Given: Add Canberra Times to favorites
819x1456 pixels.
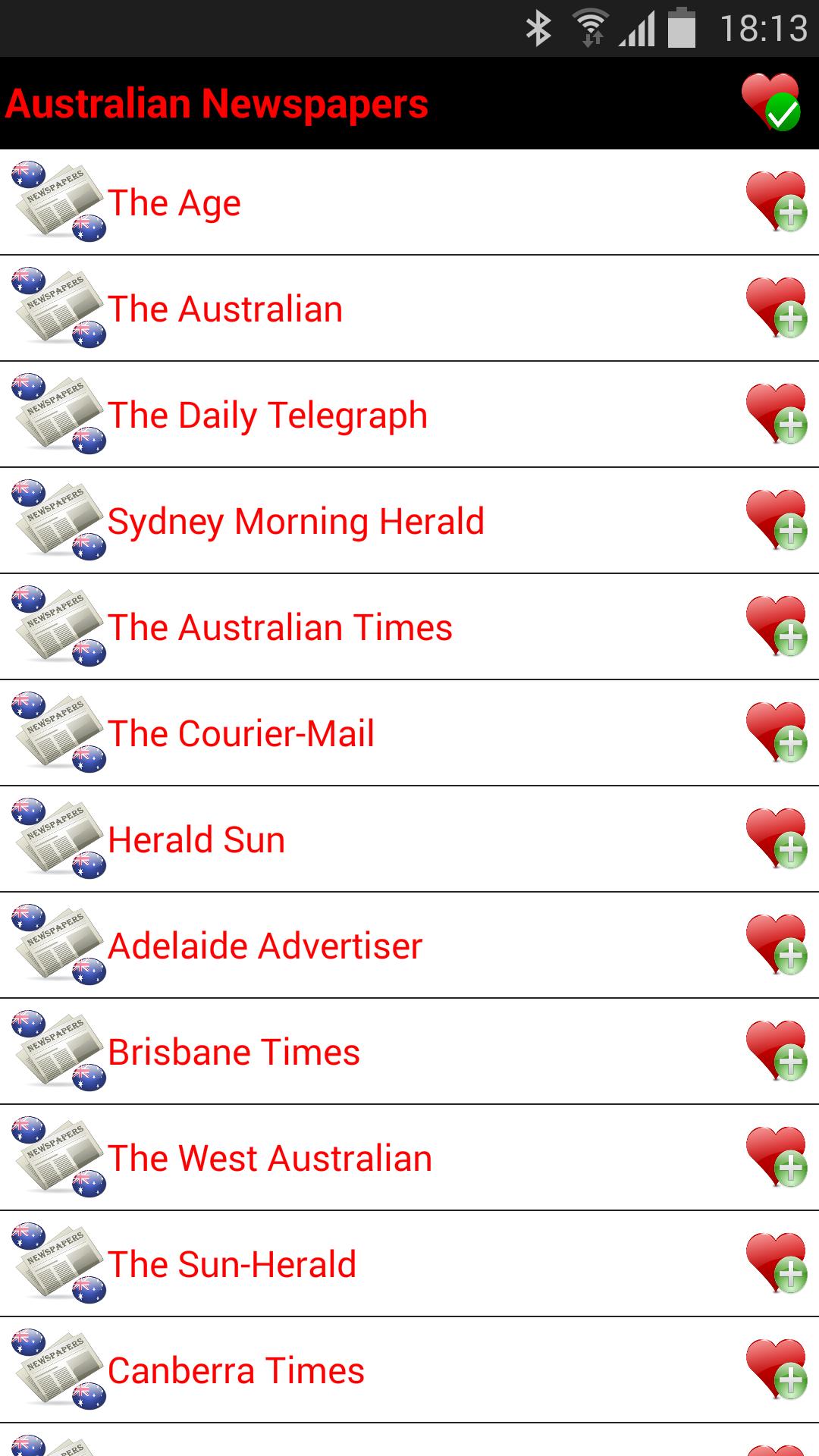Looking at the screenshot, I should pos(773,1369).
